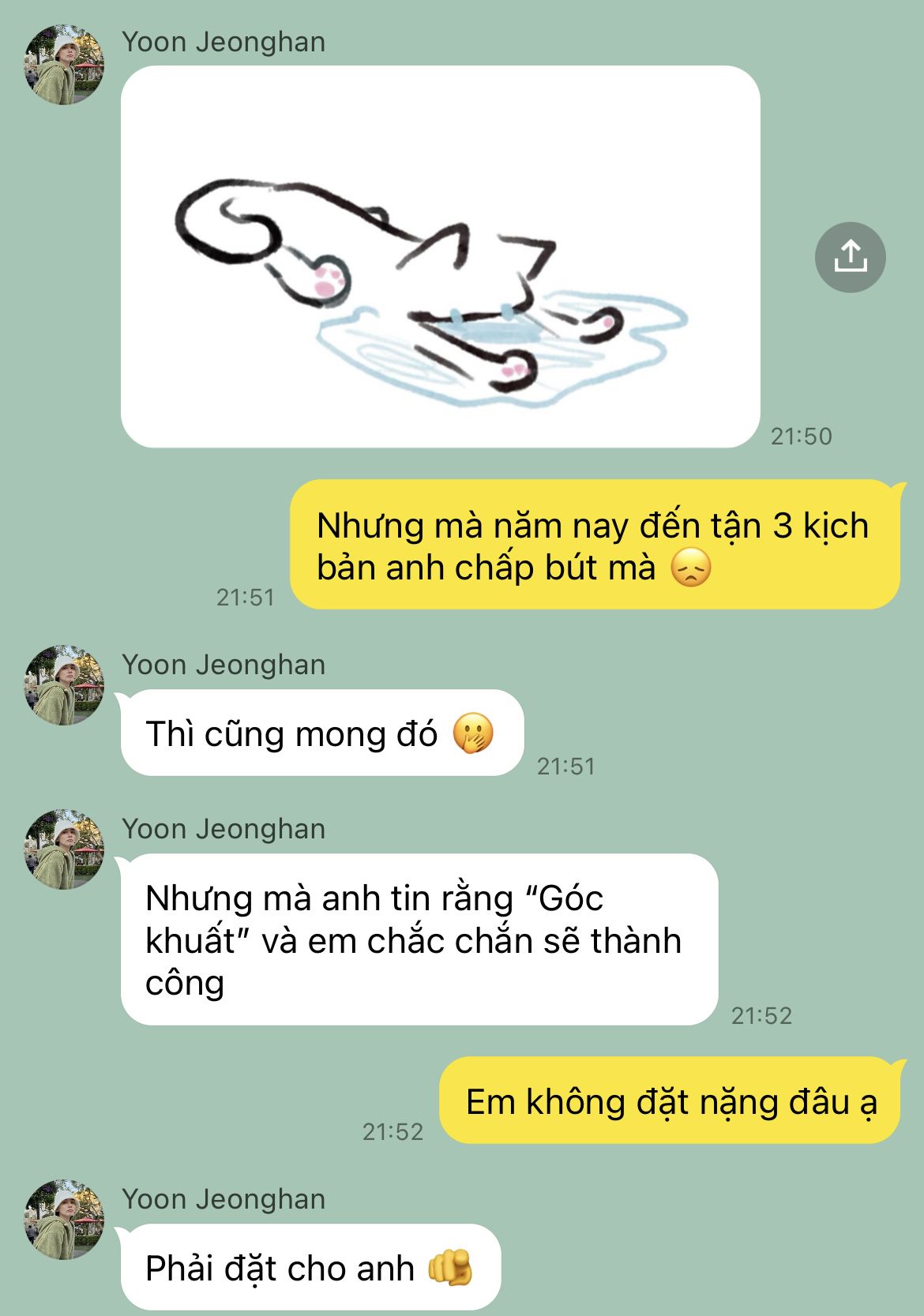View profile from avatar beside "Góc khuất" message
Image resolution: width=924 pixels, height=1316 pixels.
[65, 849]
